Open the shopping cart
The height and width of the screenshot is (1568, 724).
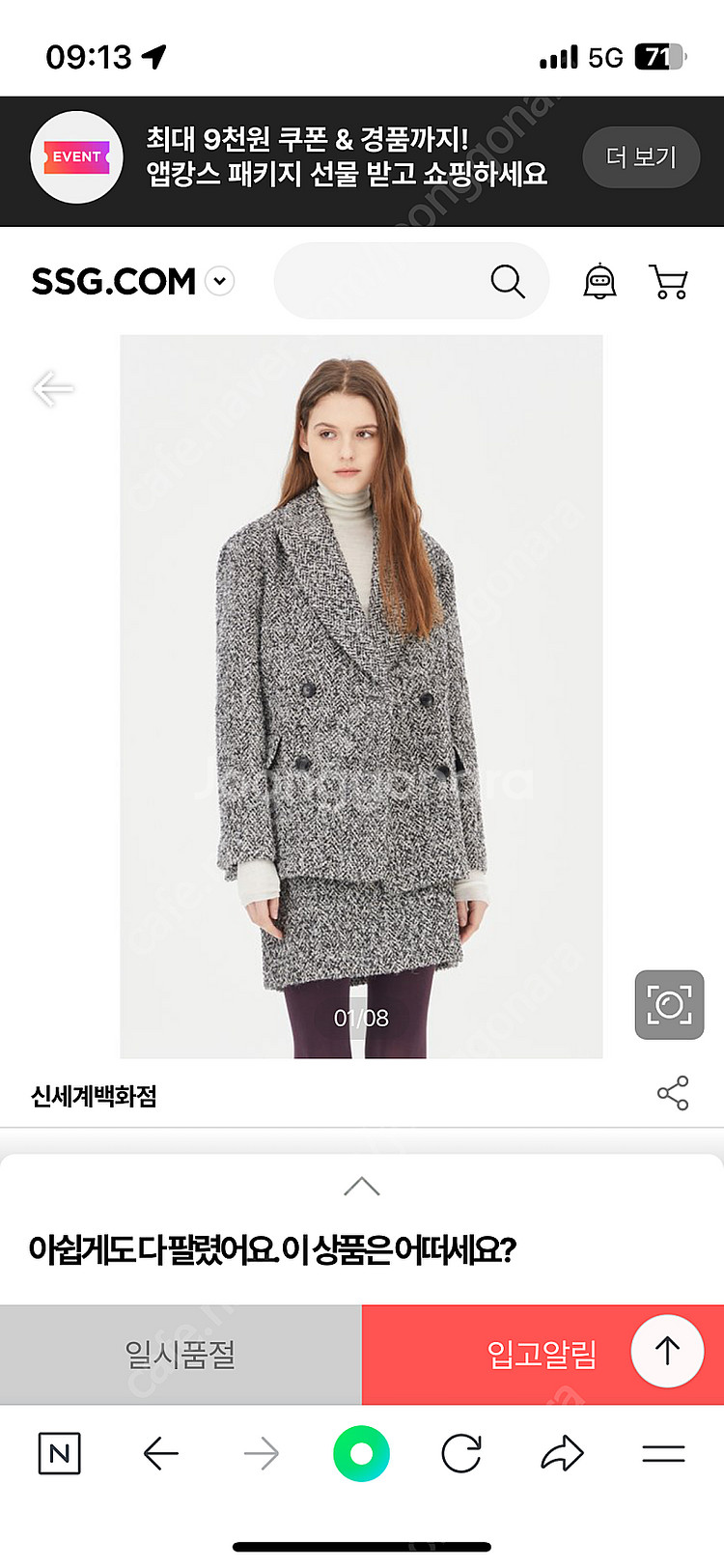coord(670,281)
